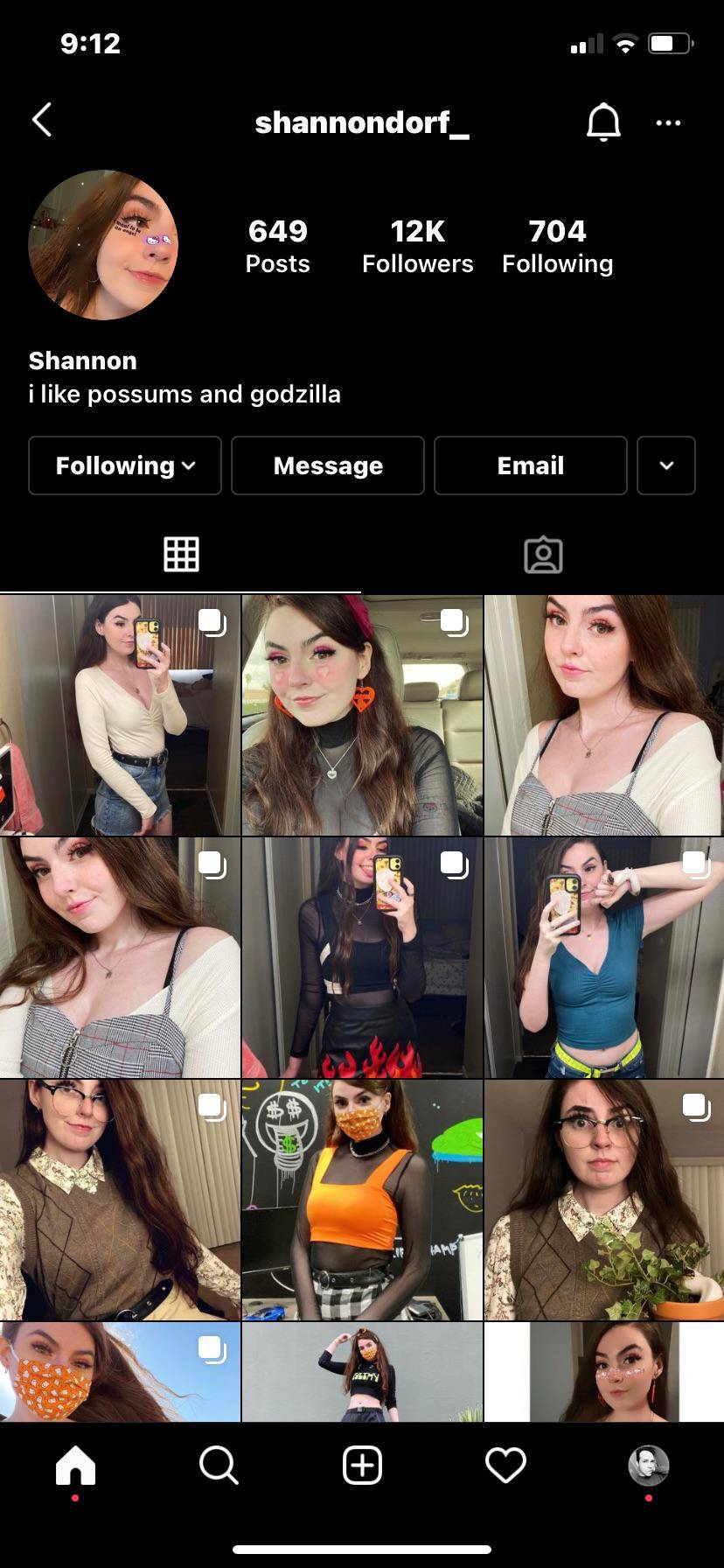Open the car selfie with heart earrings
The image size is (724, 1568).
point(362,715)
